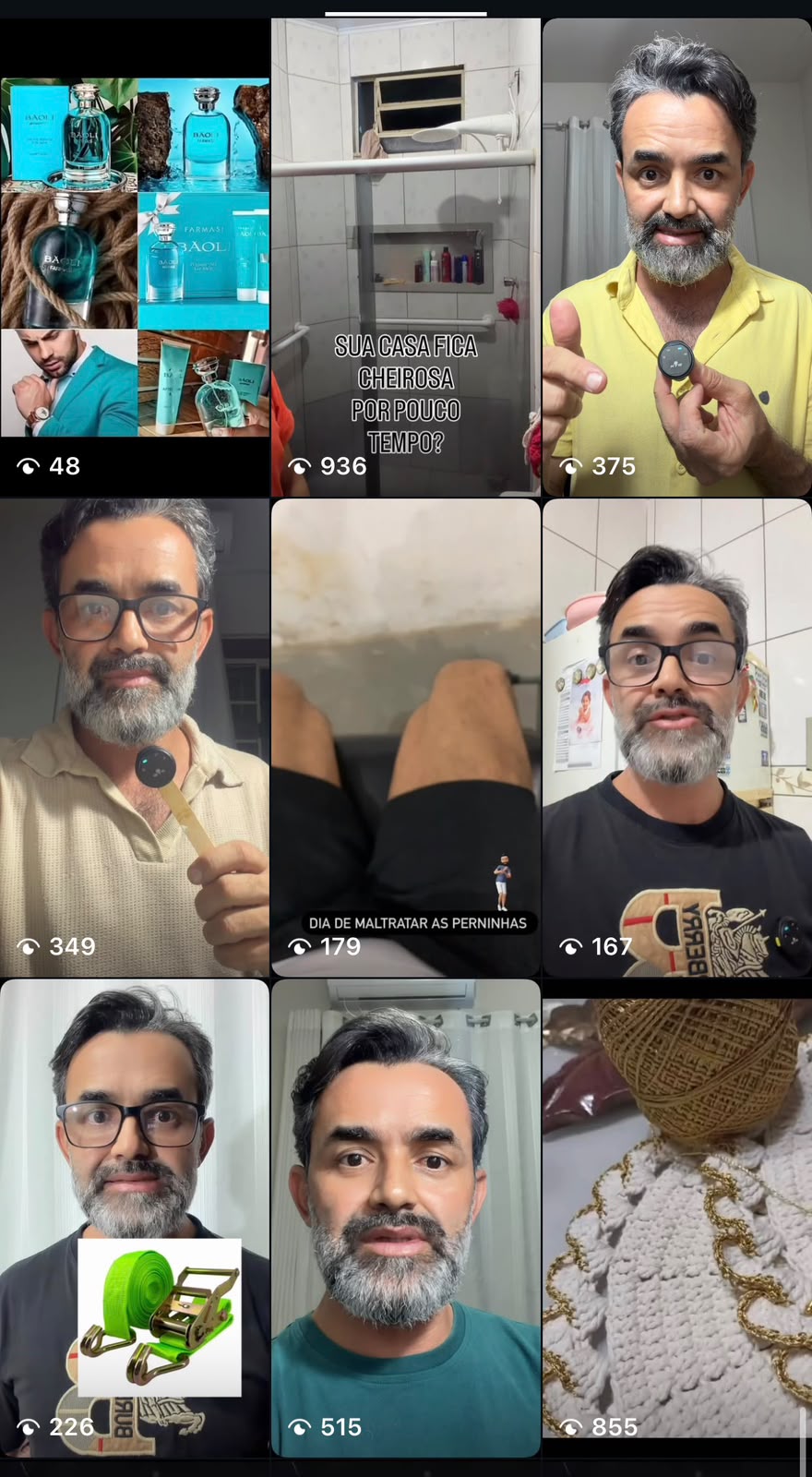Open the Baoli perfume video with 48 views
This screenshot has width=812, height=1477.
click(x=135, y=258)
